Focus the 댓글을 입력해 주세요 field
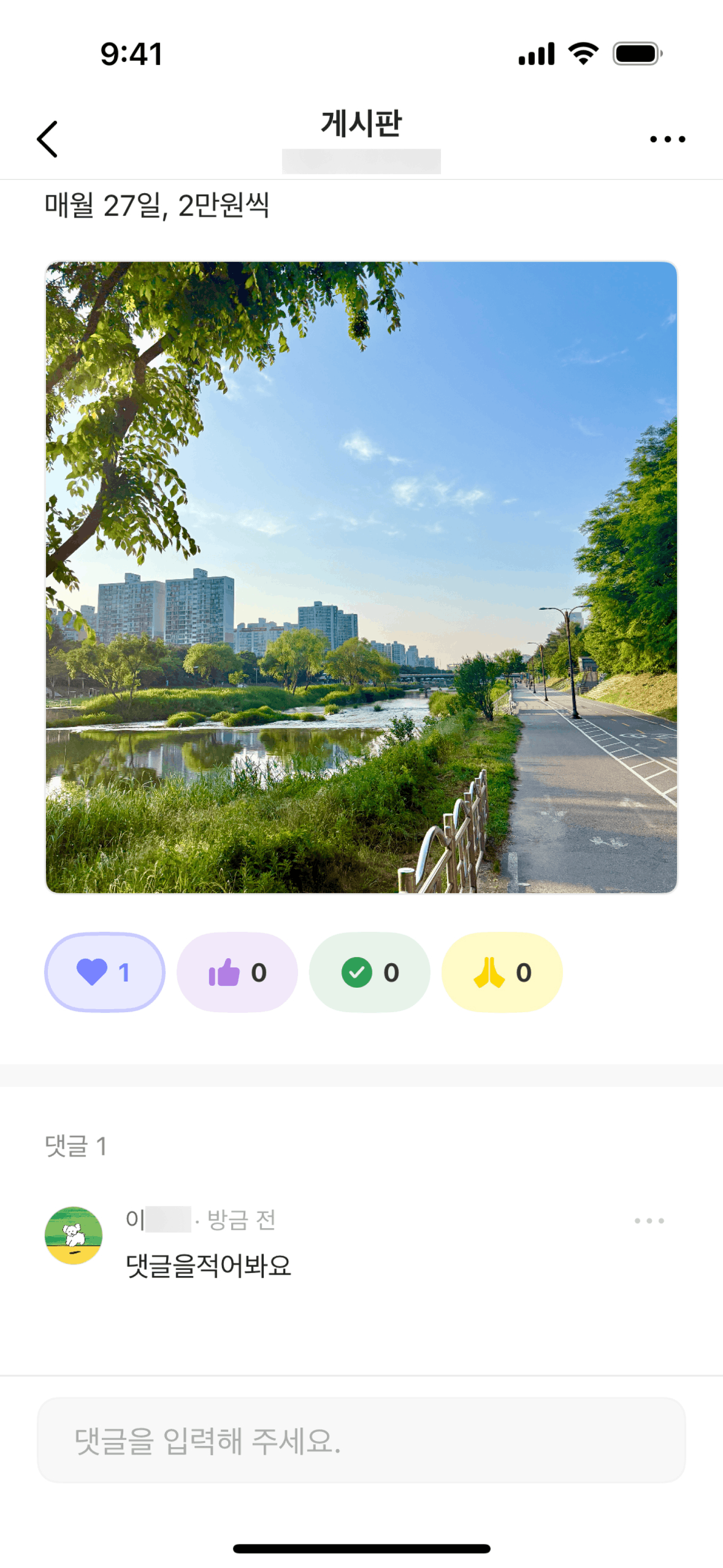 pyautogui.click(x=361, y=1439)
